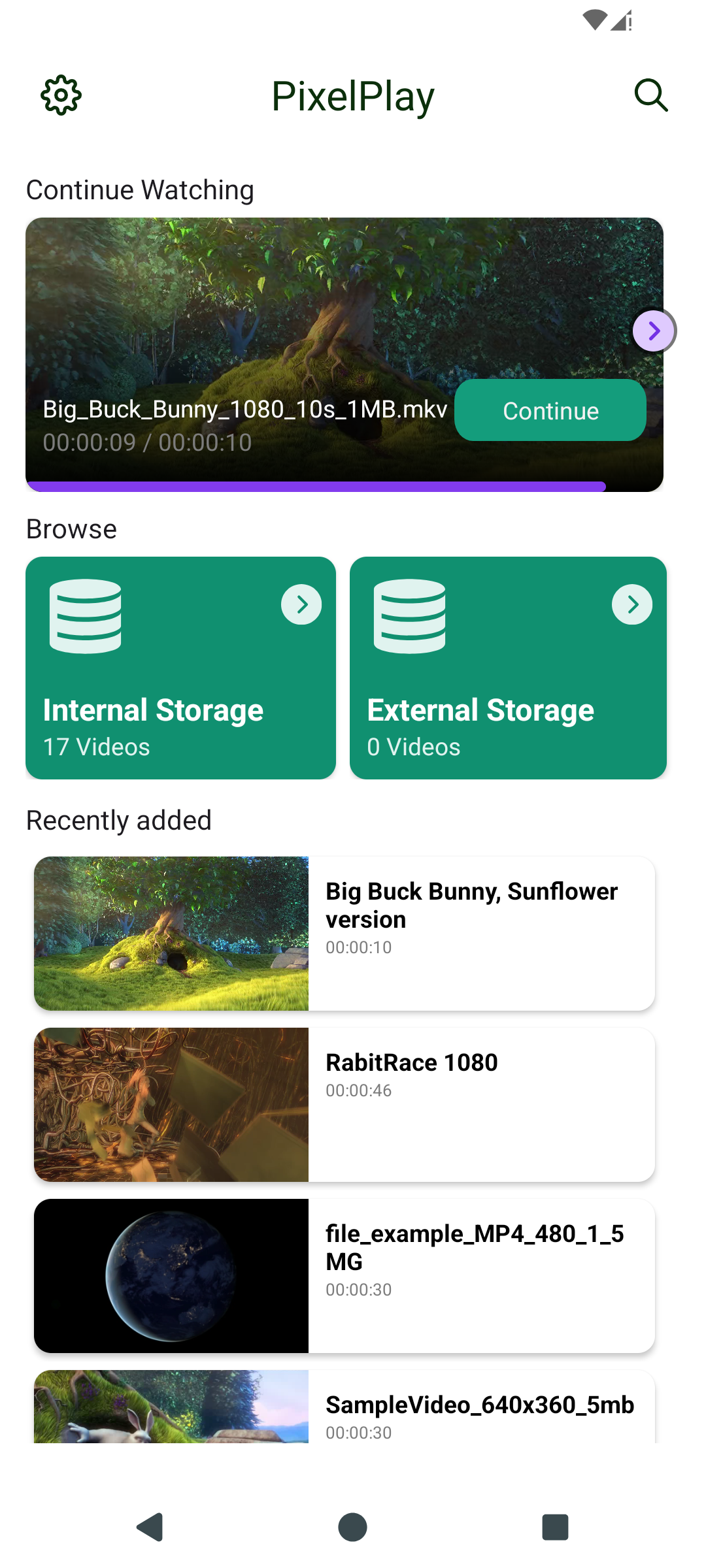The width and height of the screenshot is (706, 1568).
Task: Expand the Internal Storage card arrow
Action: click(x=301, y=604)
